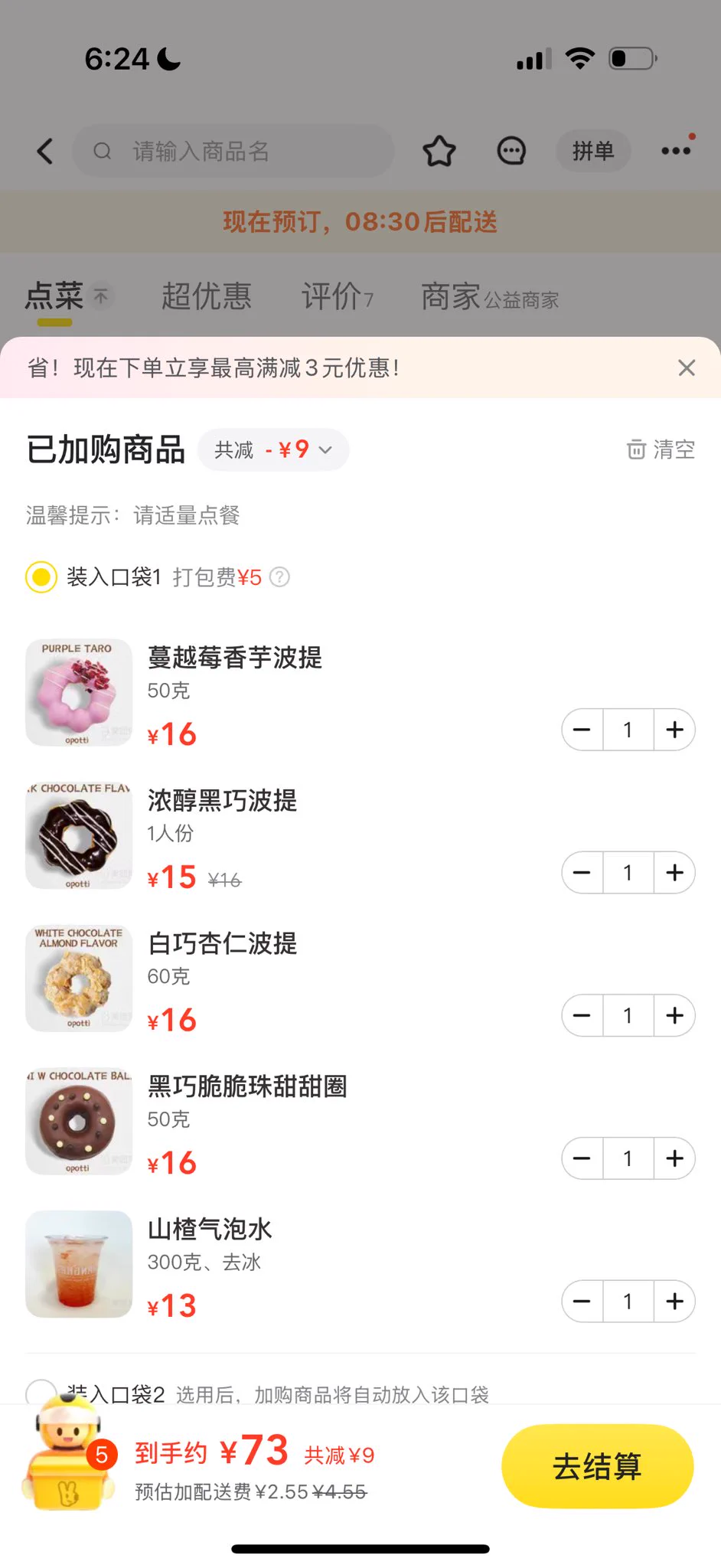The height and width of the screenshot is (1568, 721).
Task: Increase quantity of 白巧杏仁波提
Action: click(674, 1016)
